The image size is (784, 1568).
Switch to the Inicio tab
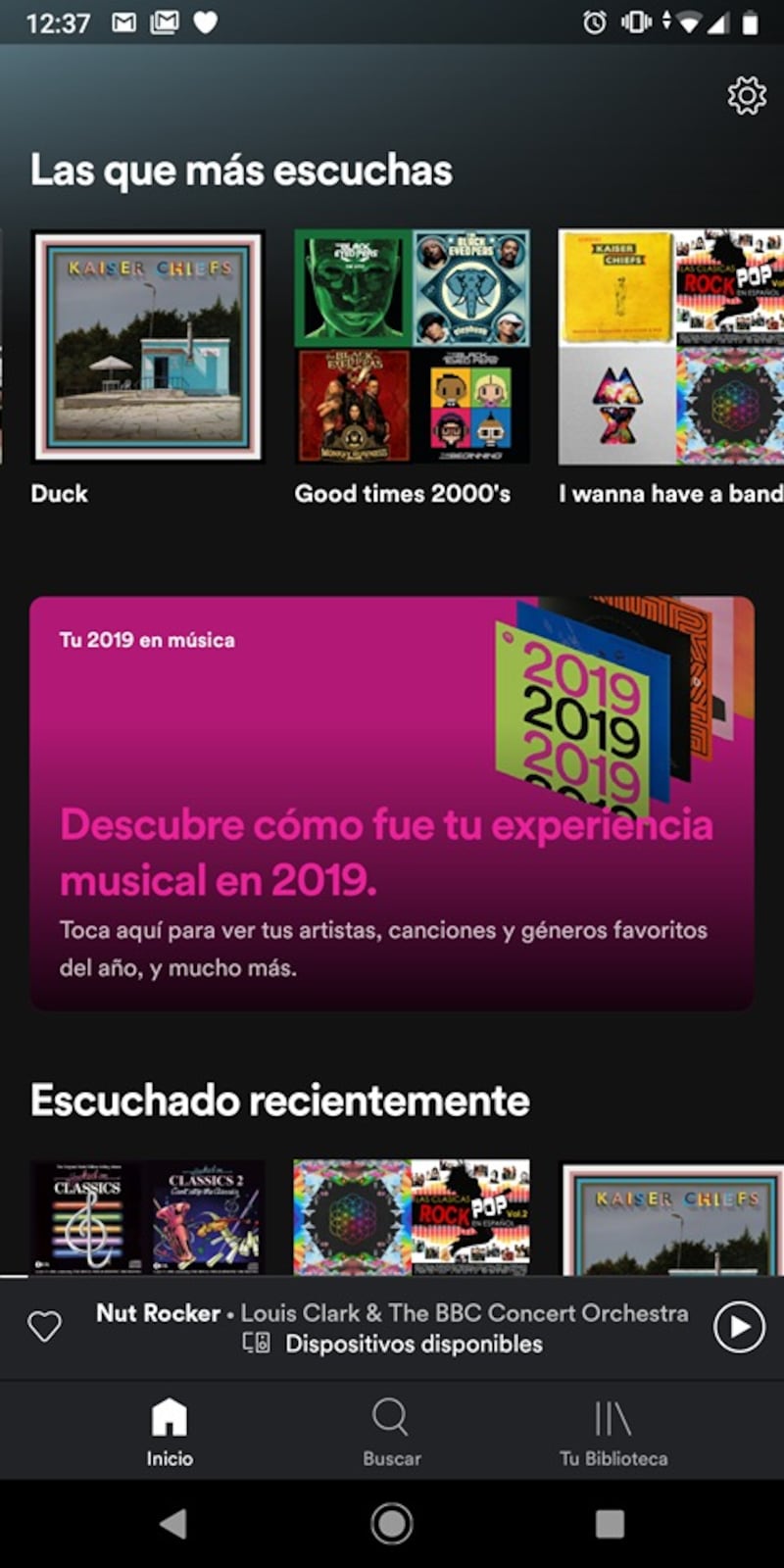click(170, 1432)
